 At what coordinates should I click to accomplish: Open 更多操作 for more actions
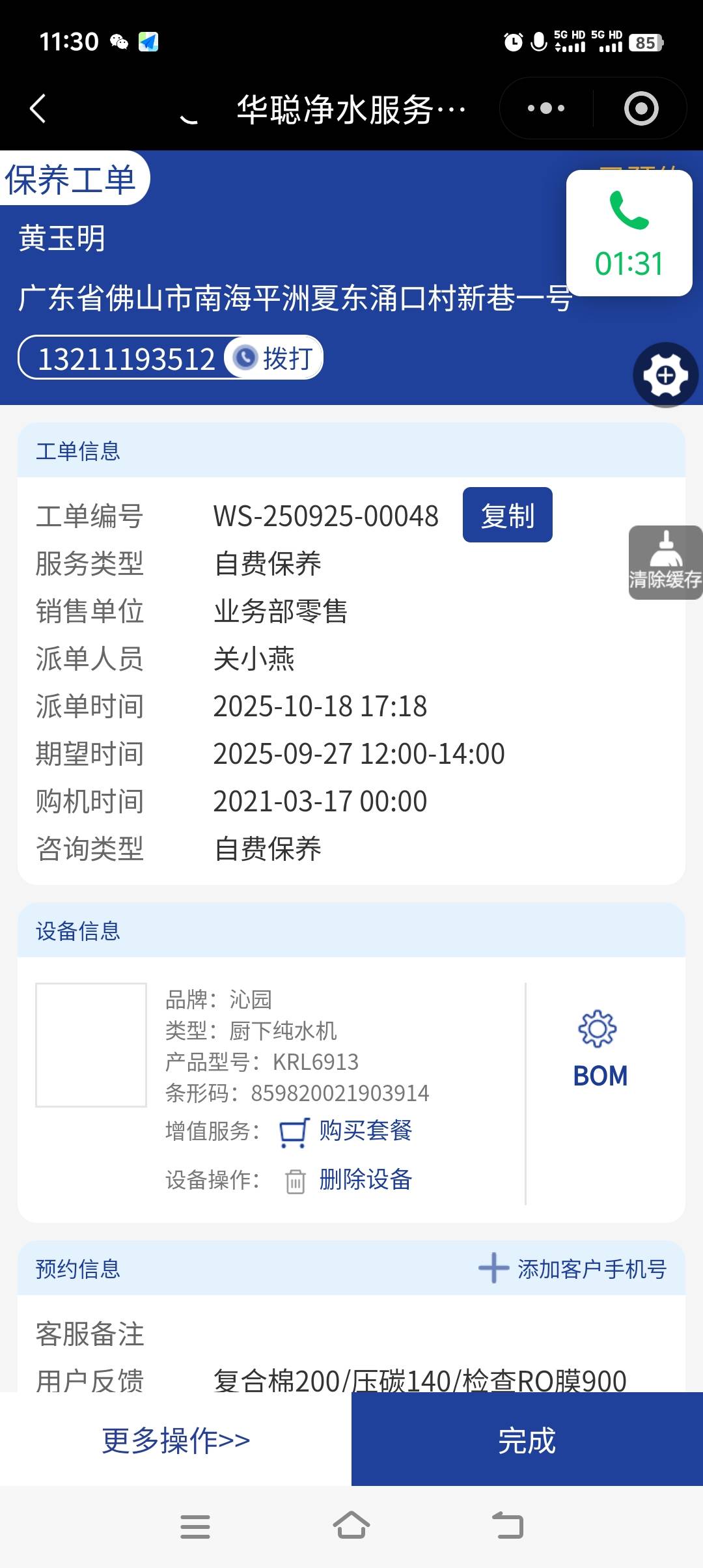(176, 1440)
